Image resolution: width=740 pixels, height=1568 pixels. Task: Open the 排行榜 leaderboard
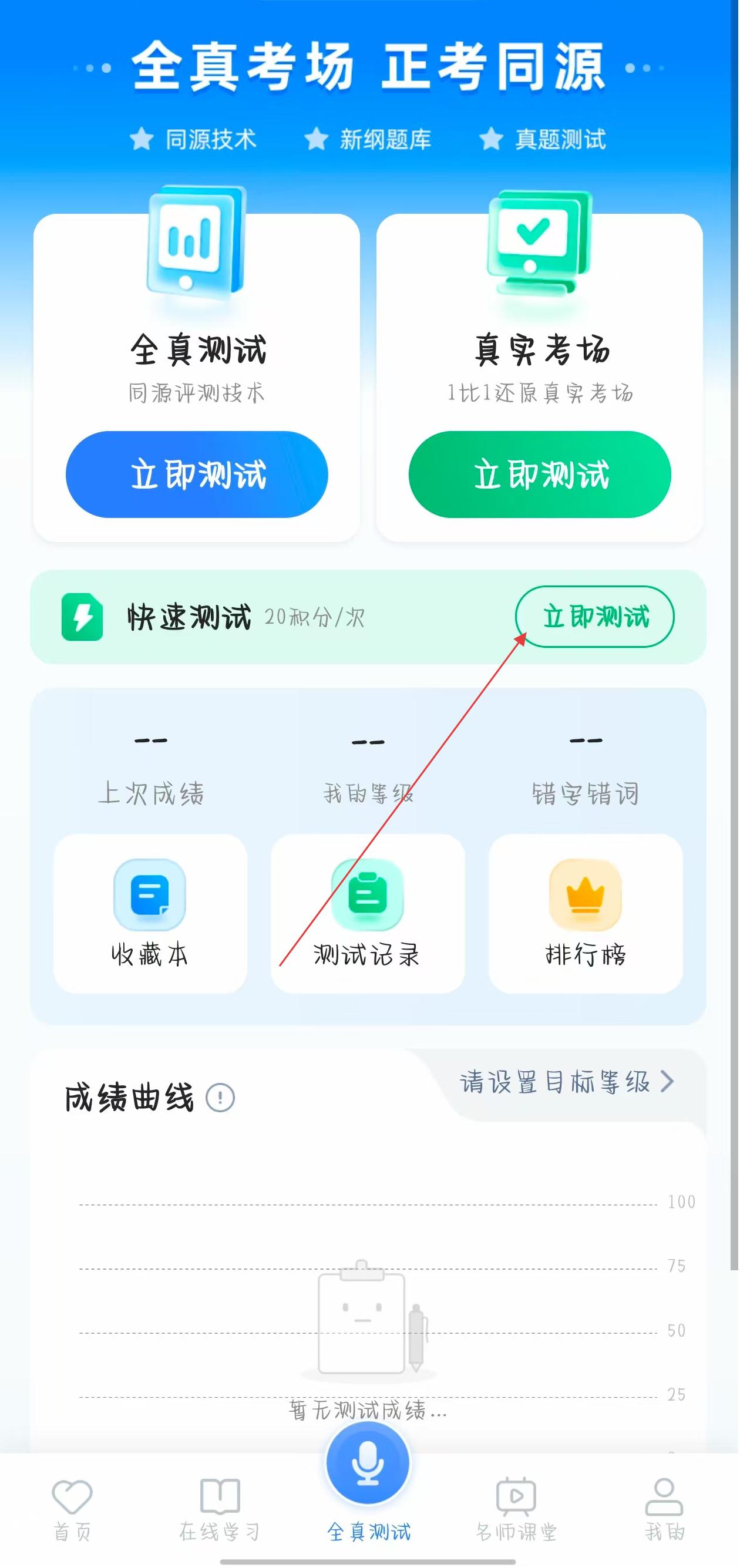tap(585, 913)
